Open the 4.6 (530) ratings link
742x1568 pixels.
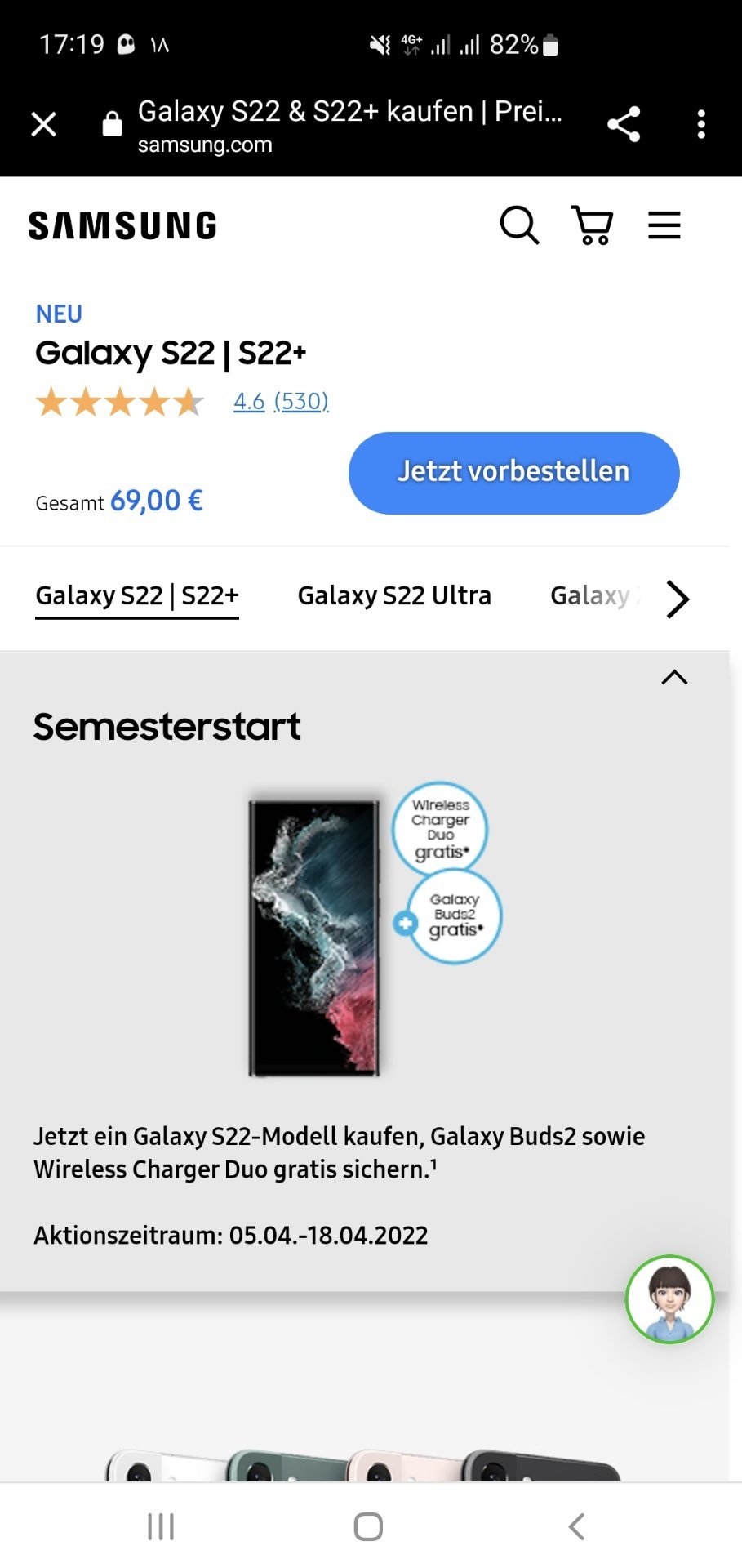tap(281, 402)
